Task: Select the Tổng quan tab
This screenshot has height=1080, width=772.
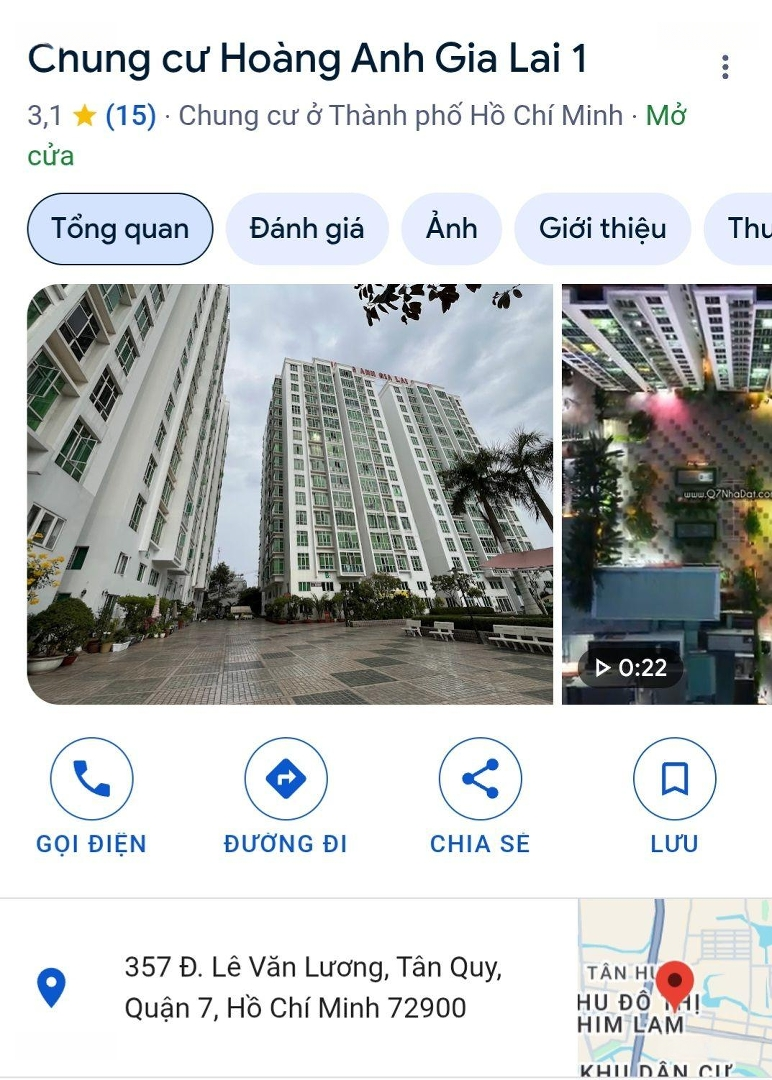Action: [x=119, y=228]
